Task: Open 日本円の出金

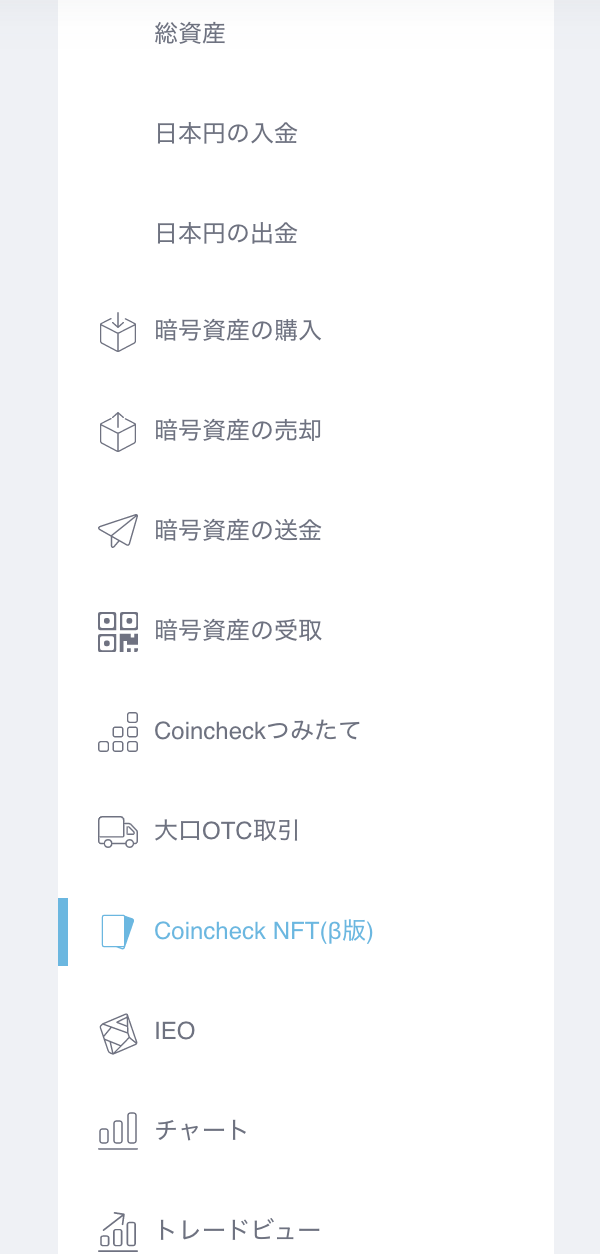Action: (306, 233)
